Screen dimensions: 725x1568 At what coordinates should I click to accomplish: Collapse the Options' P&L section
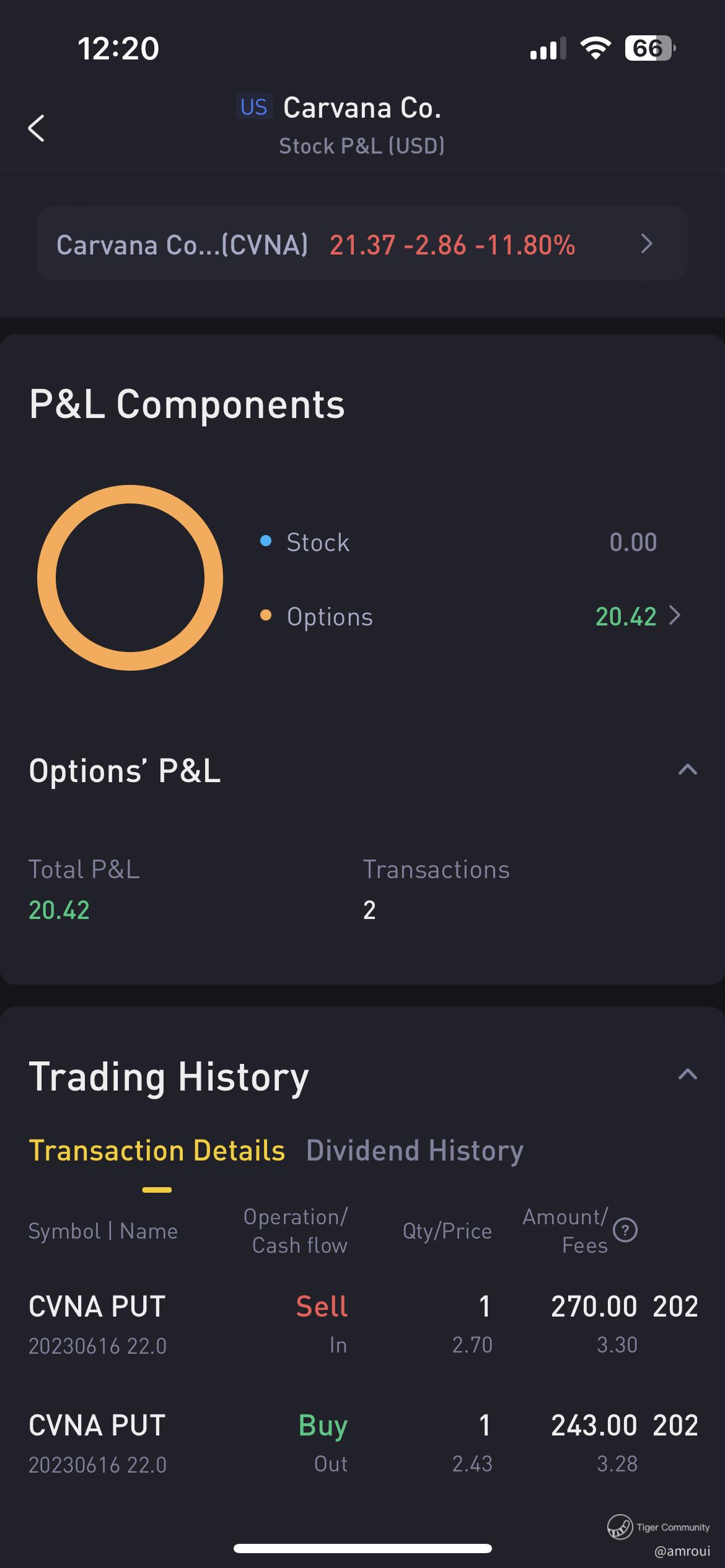(x=687, y=770)
